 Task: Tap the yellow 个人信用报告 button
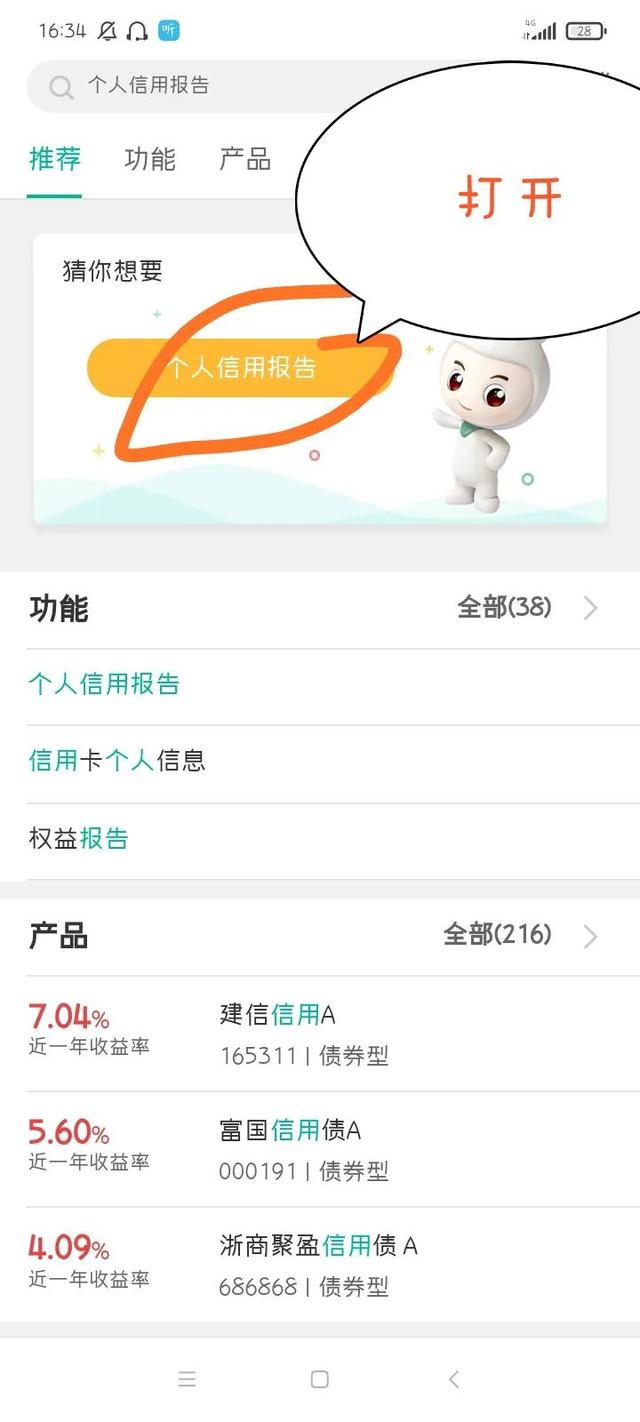point(240,368)
